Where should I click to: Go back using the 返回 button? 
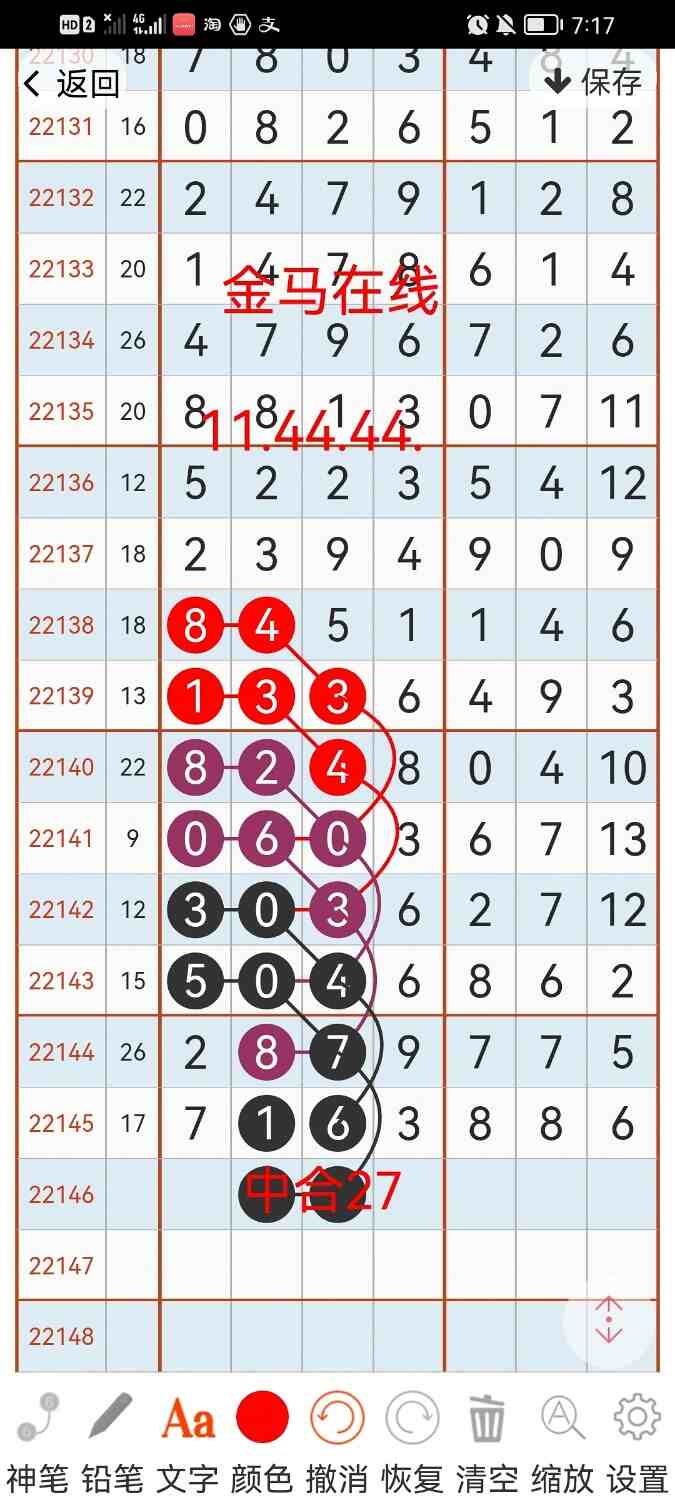click(x=72, y=84)
